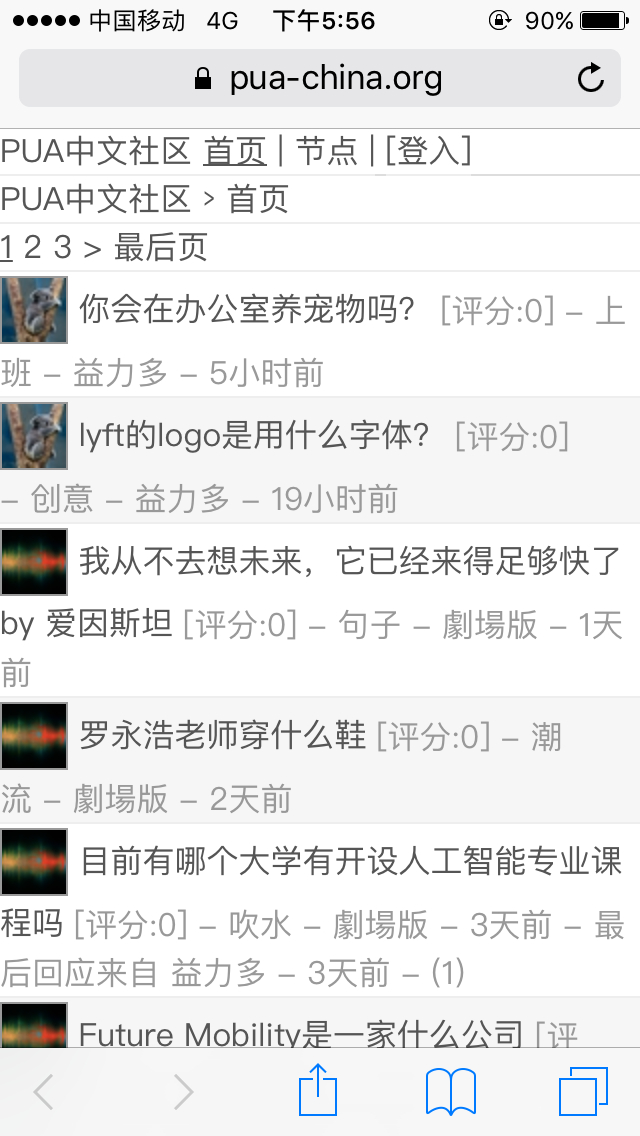This screenshot has width=640, height=1136.
Task: Jump to 最后页 last page
Action: pyautogui.click(x=160, y=247)
